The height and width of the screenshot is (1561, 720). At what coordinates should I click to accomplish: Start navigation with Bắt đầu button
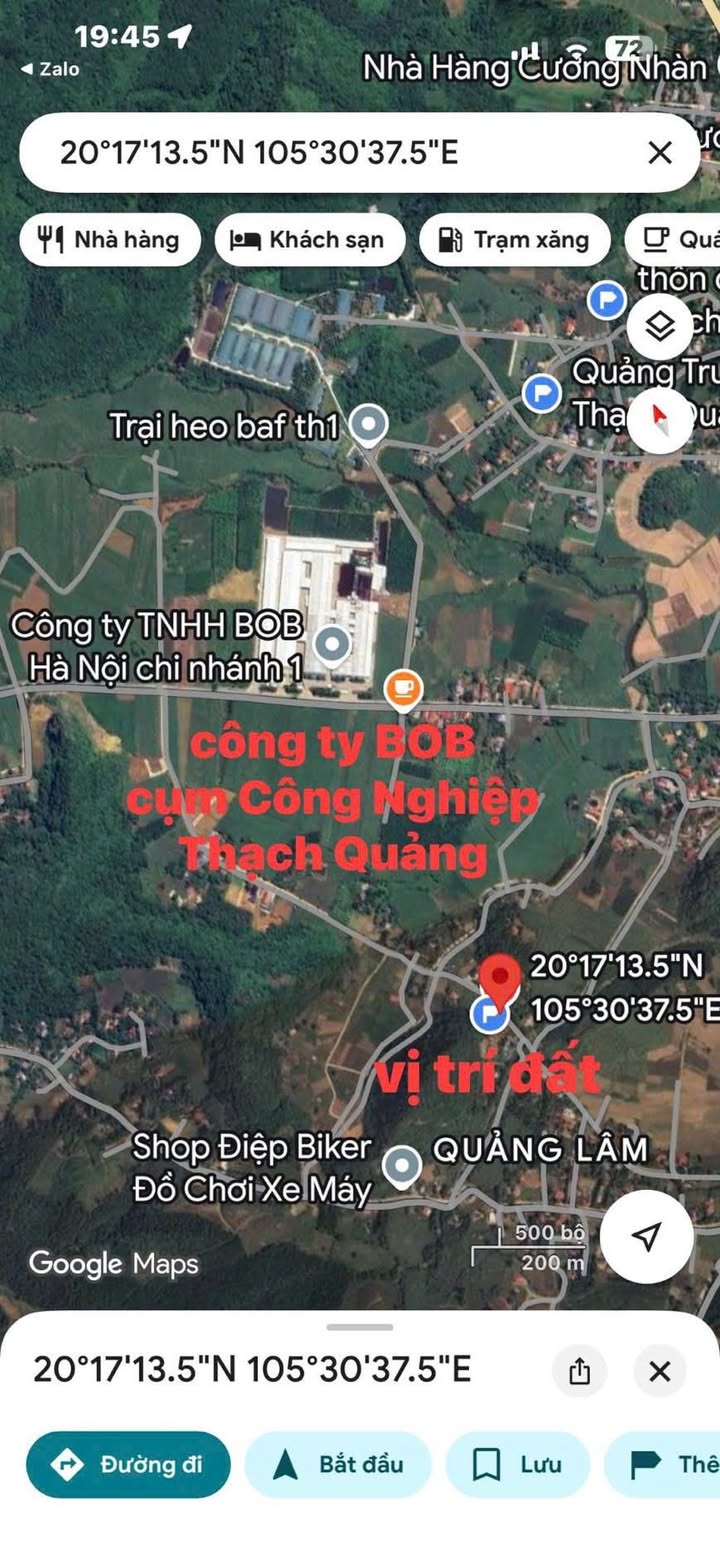(338, 1465)
